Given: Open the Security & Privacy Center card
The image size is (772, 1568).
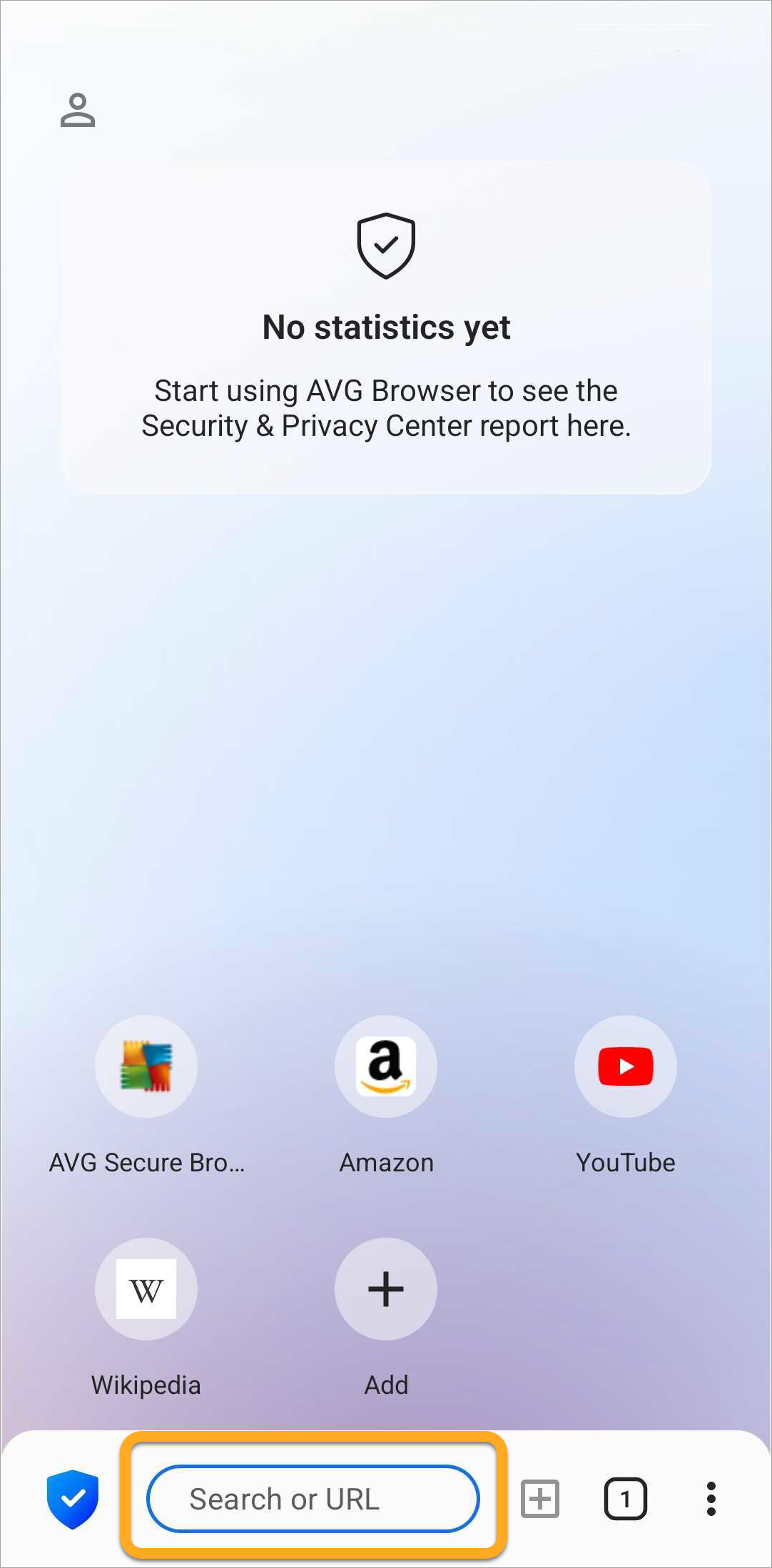Looking at the screenshot, I should tap(385, 327).
